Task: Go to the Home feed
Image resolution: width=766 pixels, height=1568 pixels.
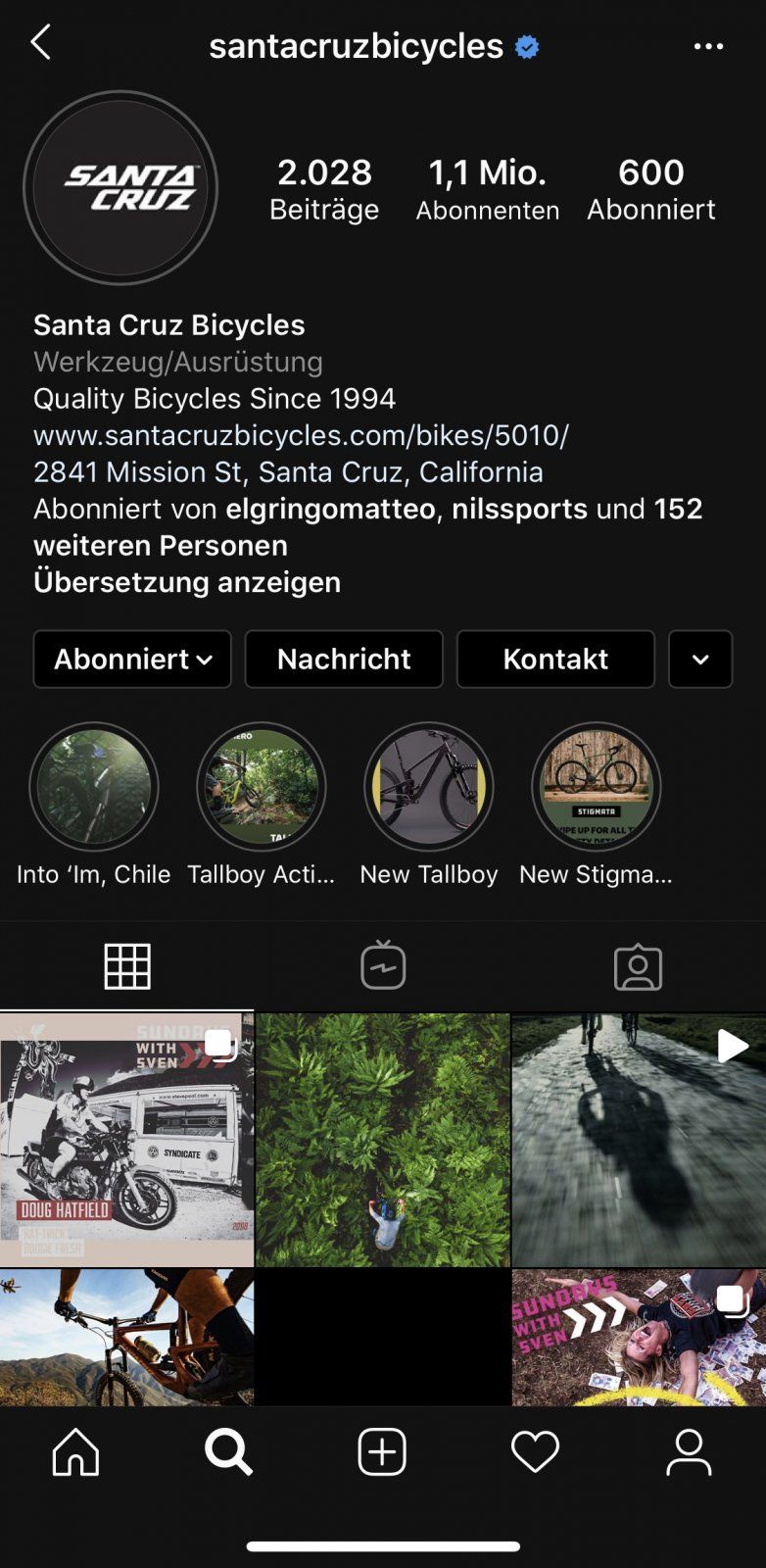Action: [76, 1451]
